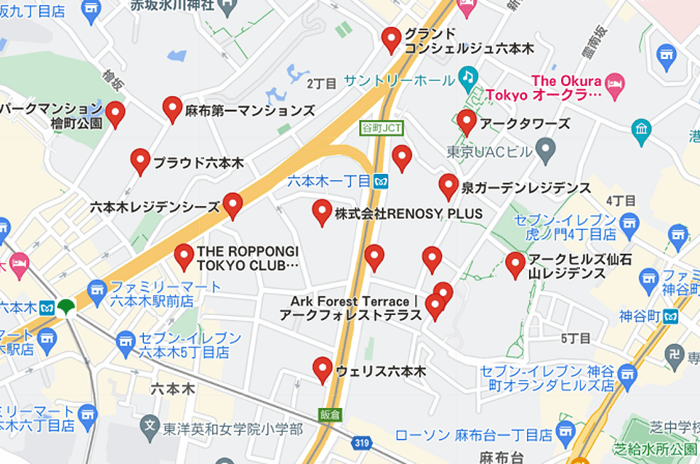
Task: Open the アークタワーズ marker
Action: (466, 122)
